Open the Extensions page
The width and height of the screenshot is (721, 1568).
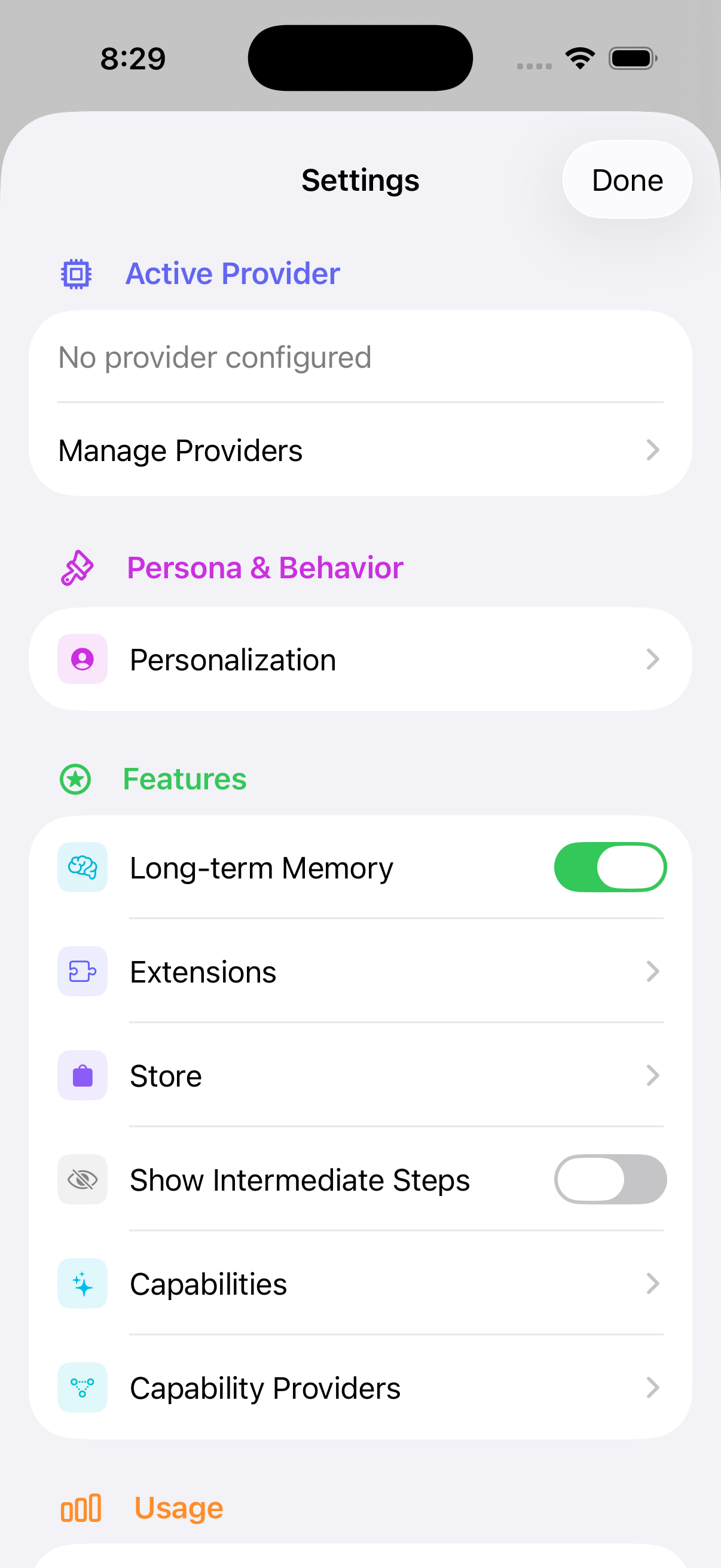(359, 971)
